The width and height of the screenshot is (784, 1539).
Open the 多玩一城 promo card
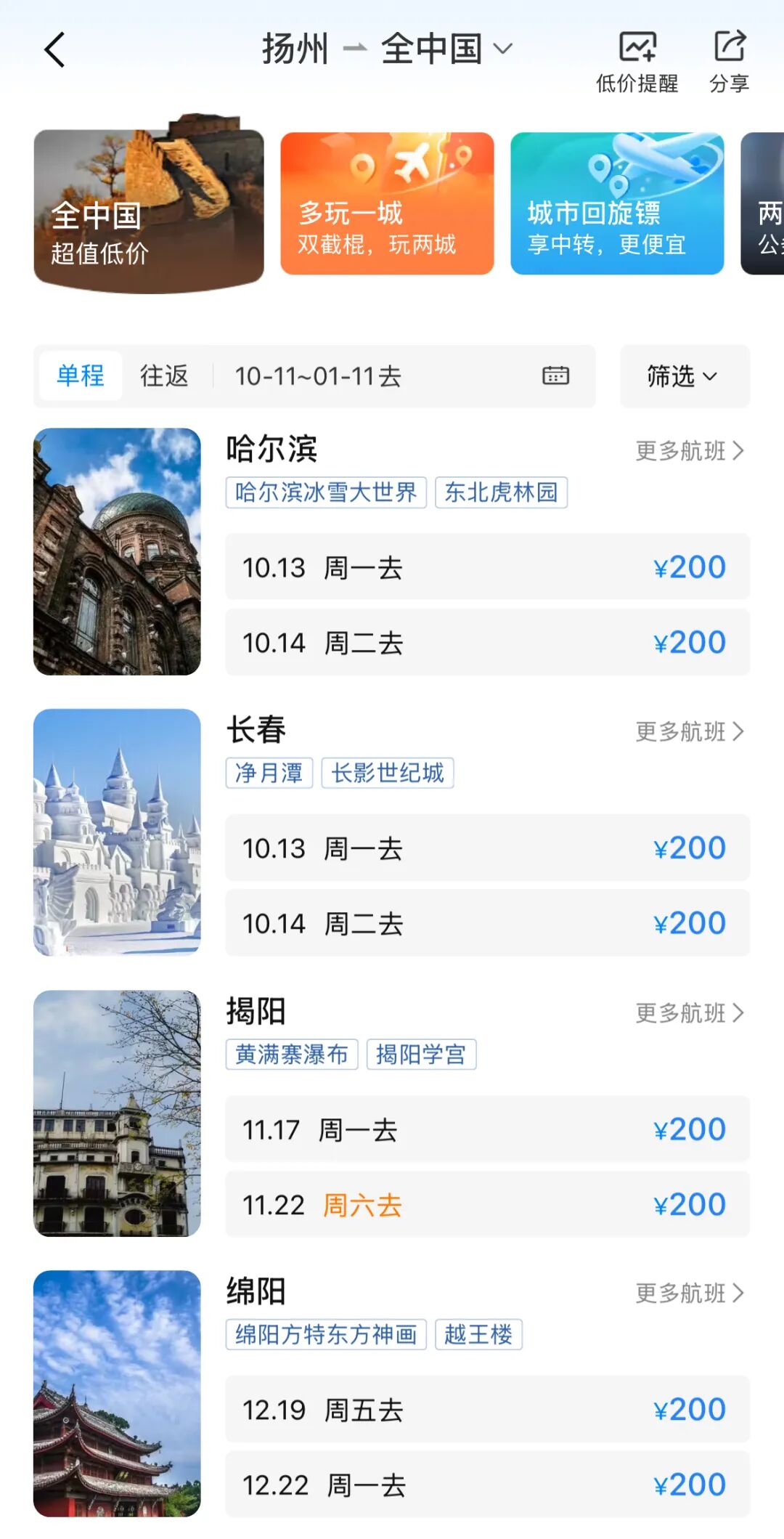387,204
